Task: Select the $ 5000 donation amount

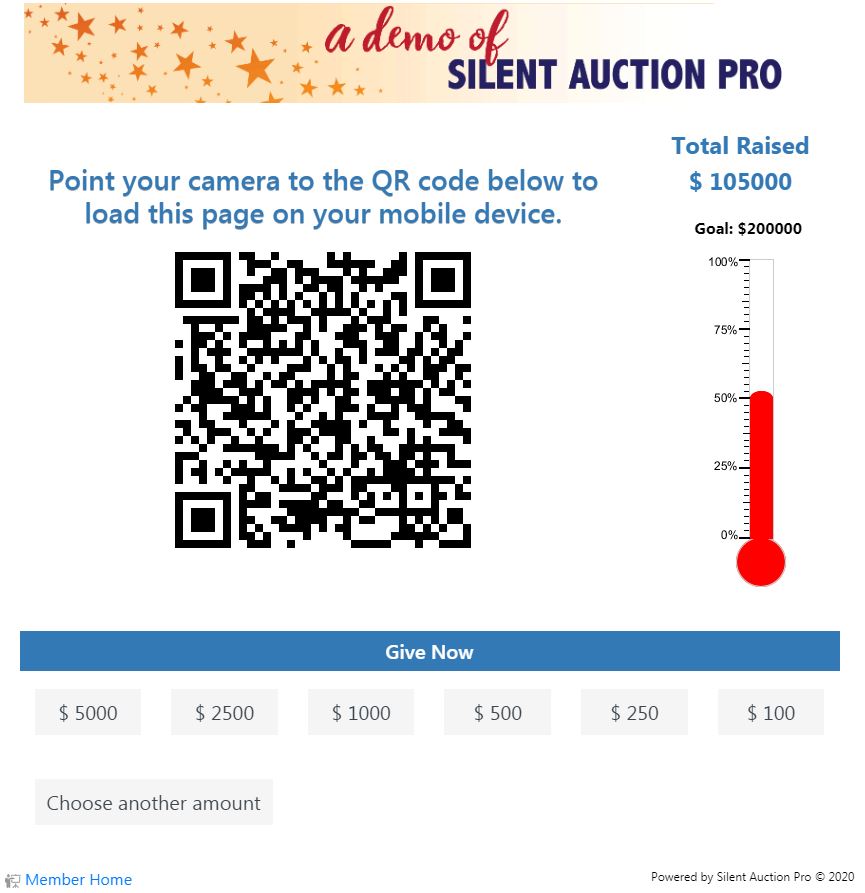Action: click(x=88, y=713)
